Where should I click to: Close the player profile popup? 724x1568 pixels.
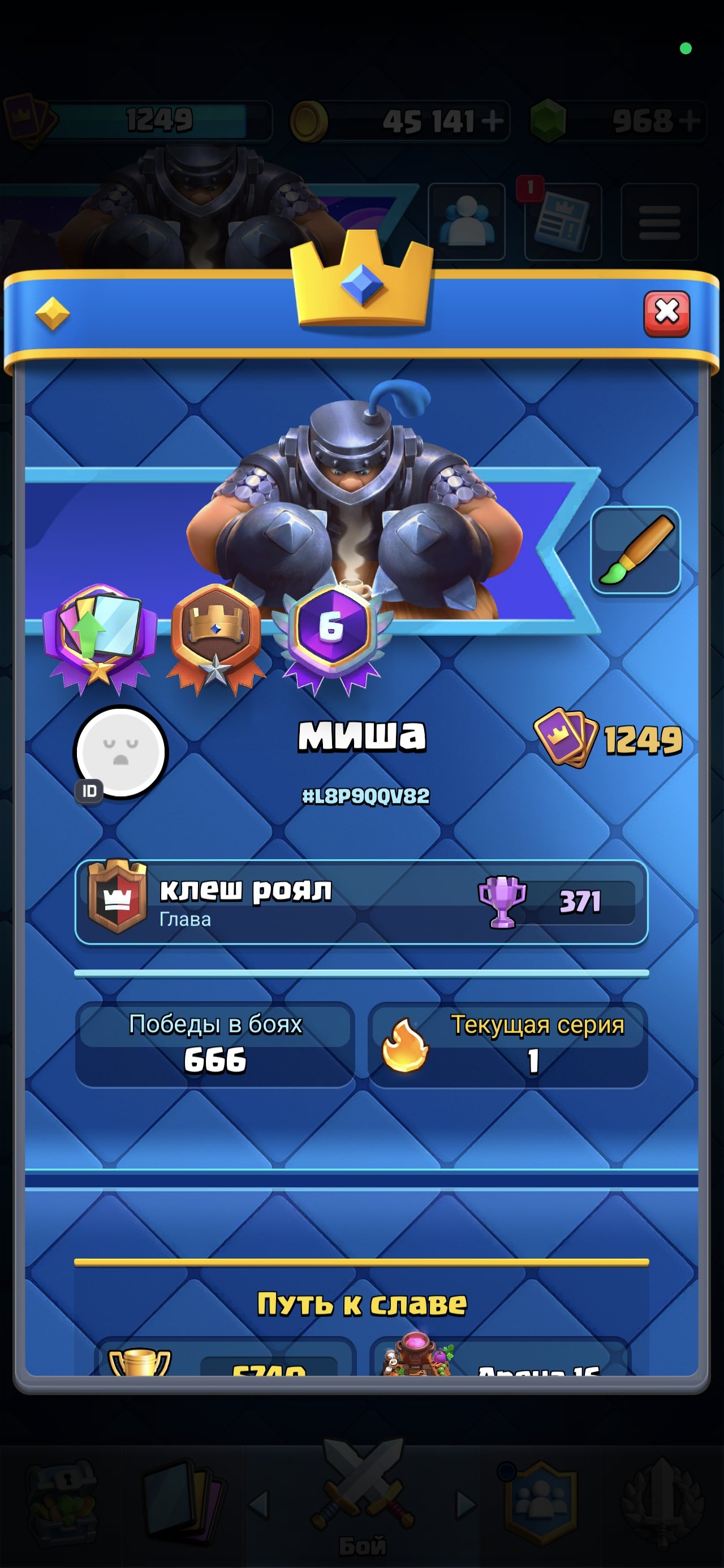(x=667, y=313)
